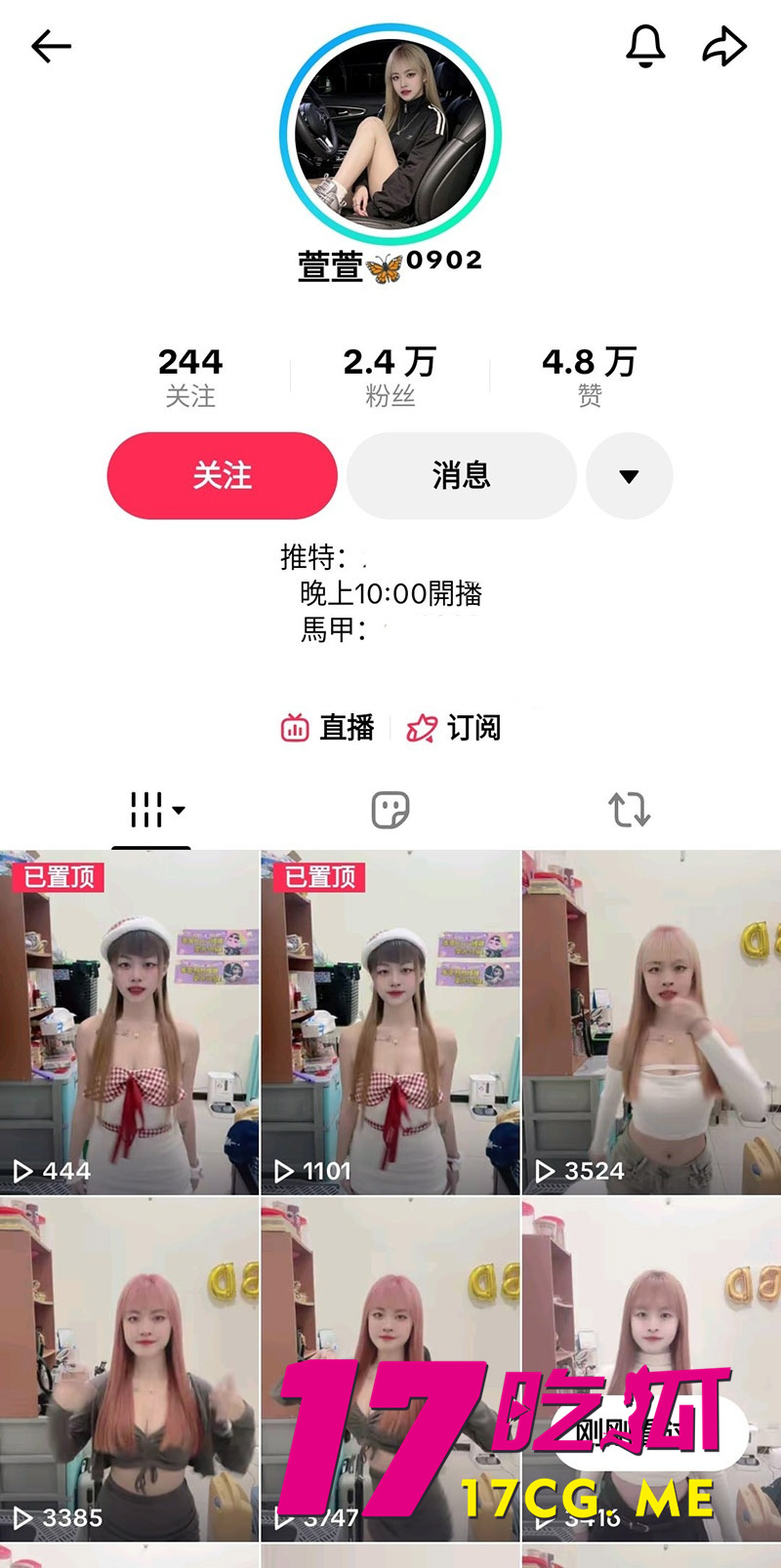Open the sort dropdown on the works tab
Viewport: 781px width, 1568px height.
pyautogui.click(x=178, y=810)
